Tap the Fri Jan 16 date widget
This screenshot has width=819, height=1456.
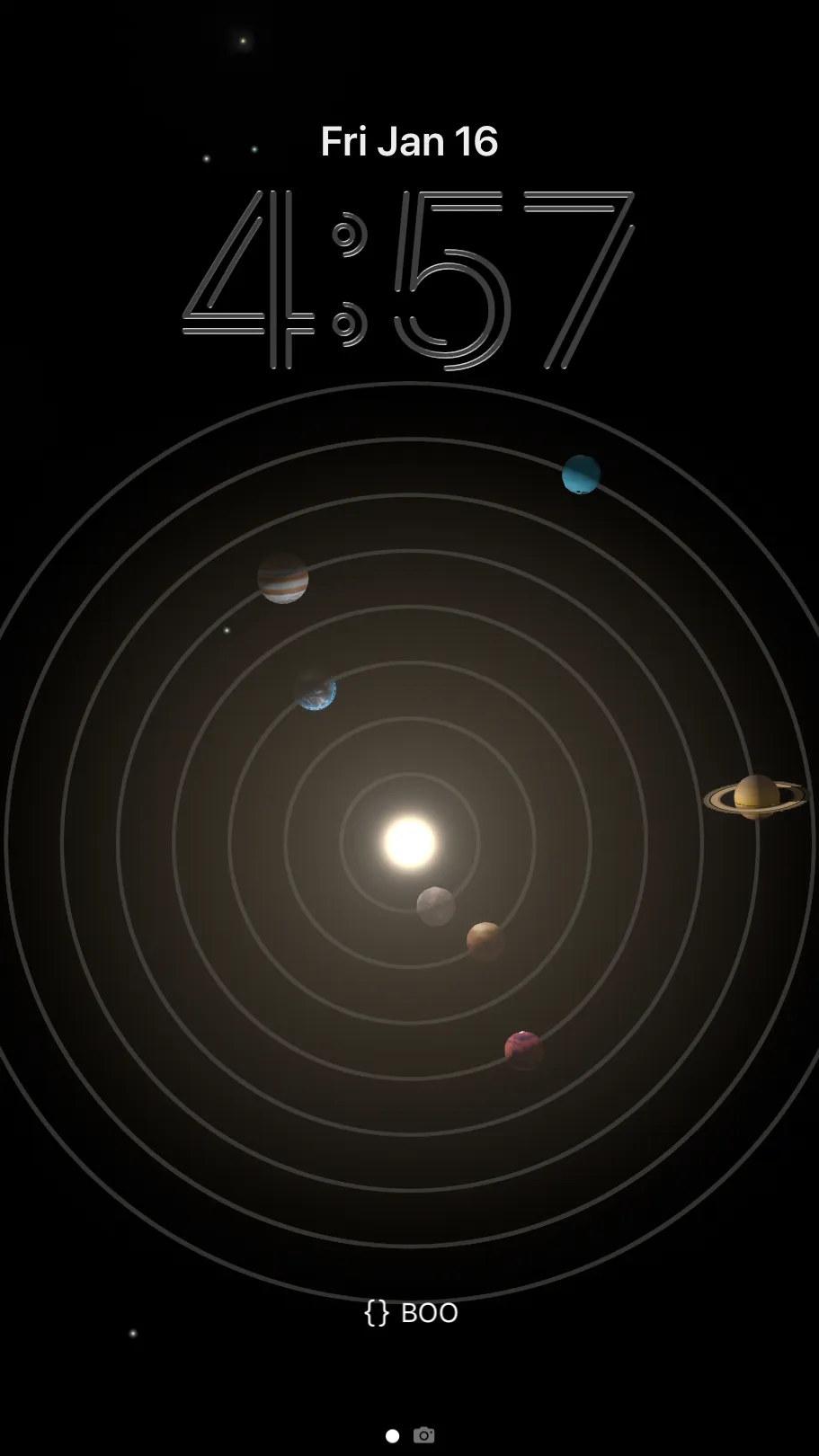click(x=409, y=142)
